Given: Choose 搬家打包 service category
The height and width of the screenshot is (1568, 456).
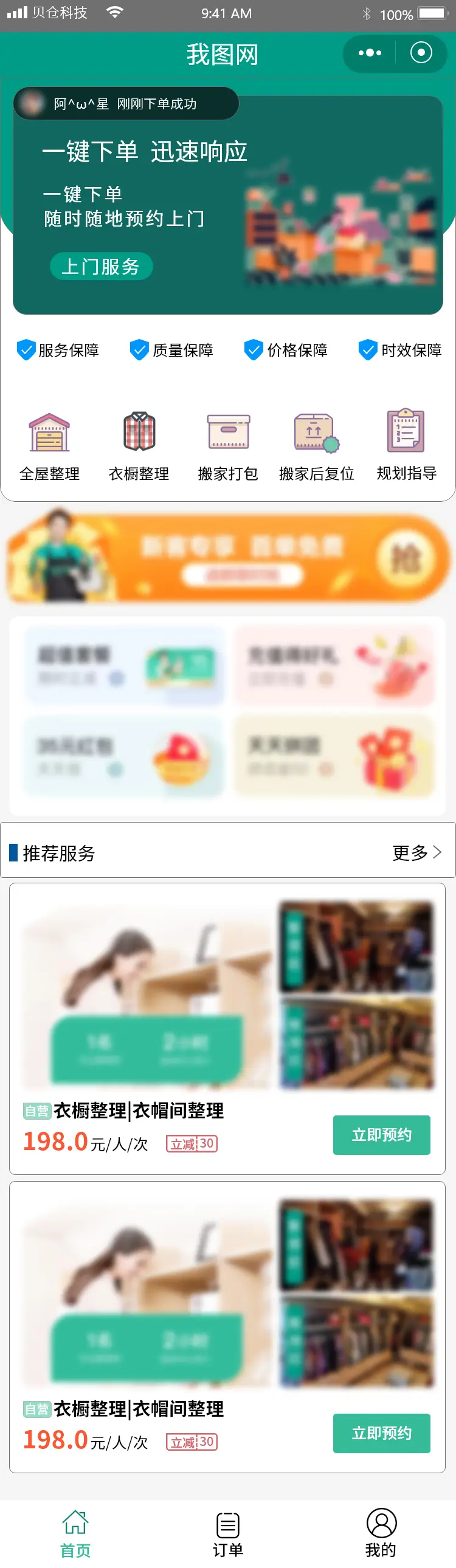Looking at the screenshot, I should click(227, 445).
